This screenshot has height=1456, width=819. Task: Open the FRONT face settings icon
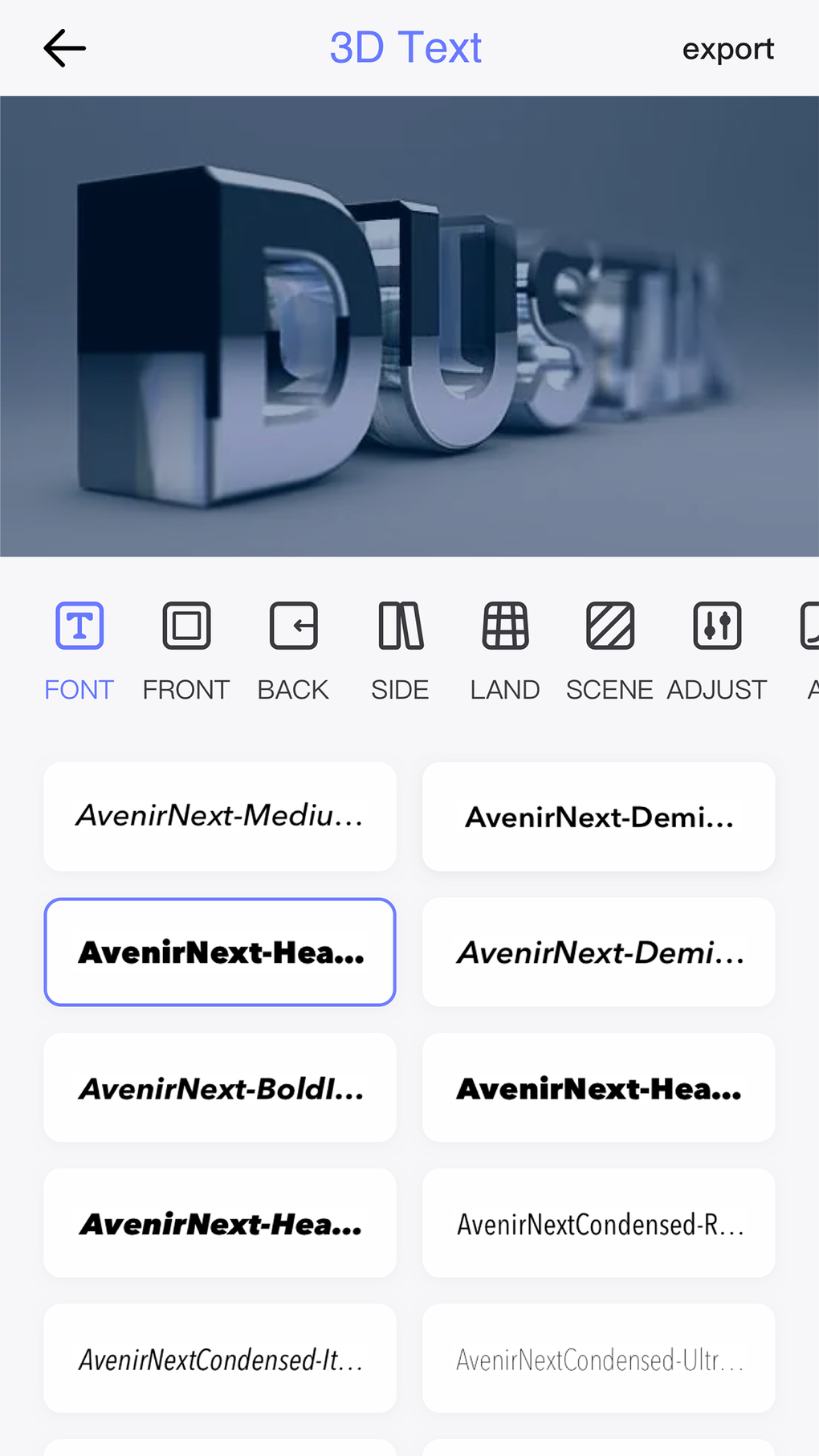click(185, 626)
